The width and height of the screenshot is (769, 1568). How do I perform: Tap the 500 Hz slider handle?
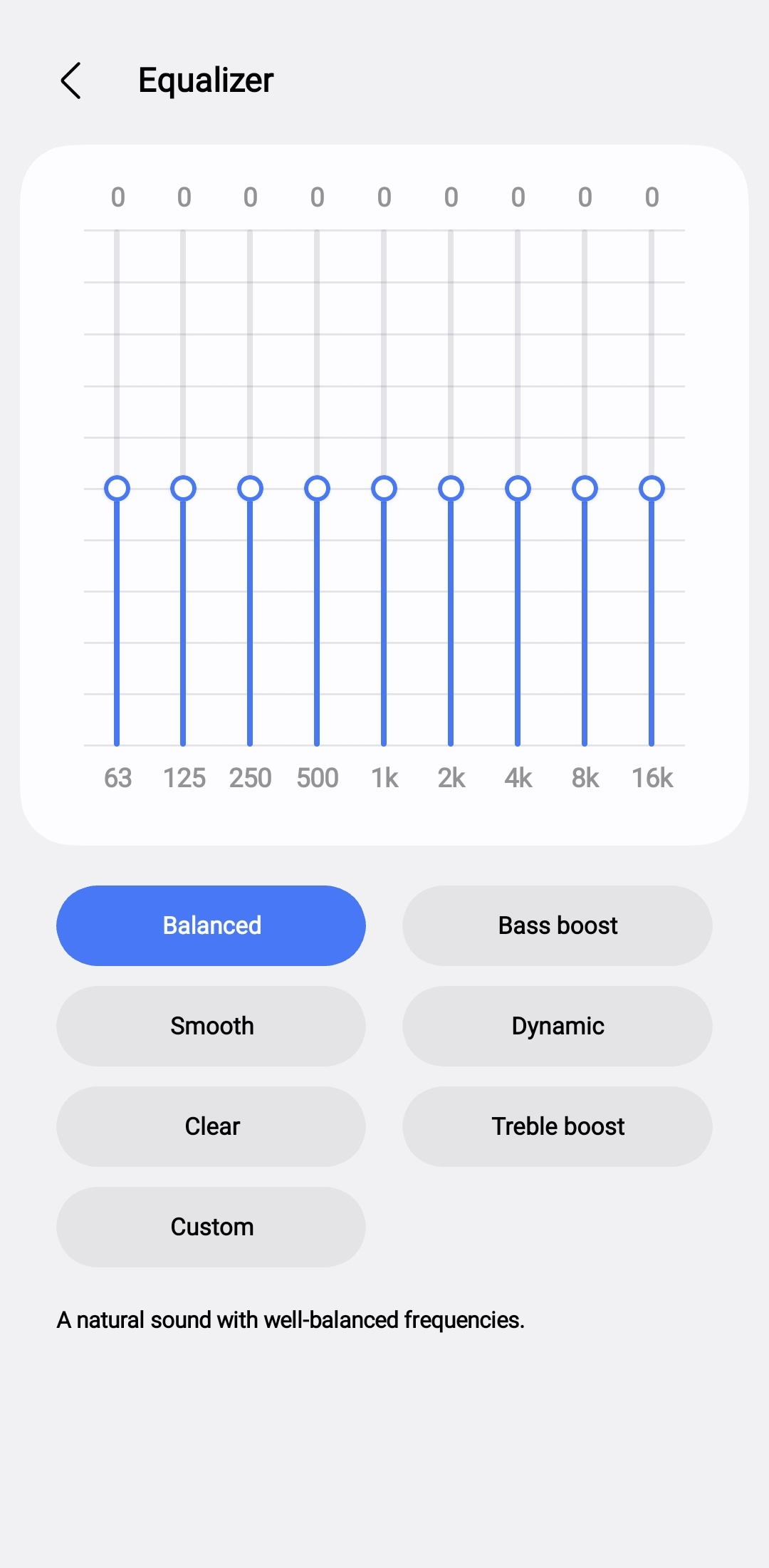click(317, 489)
